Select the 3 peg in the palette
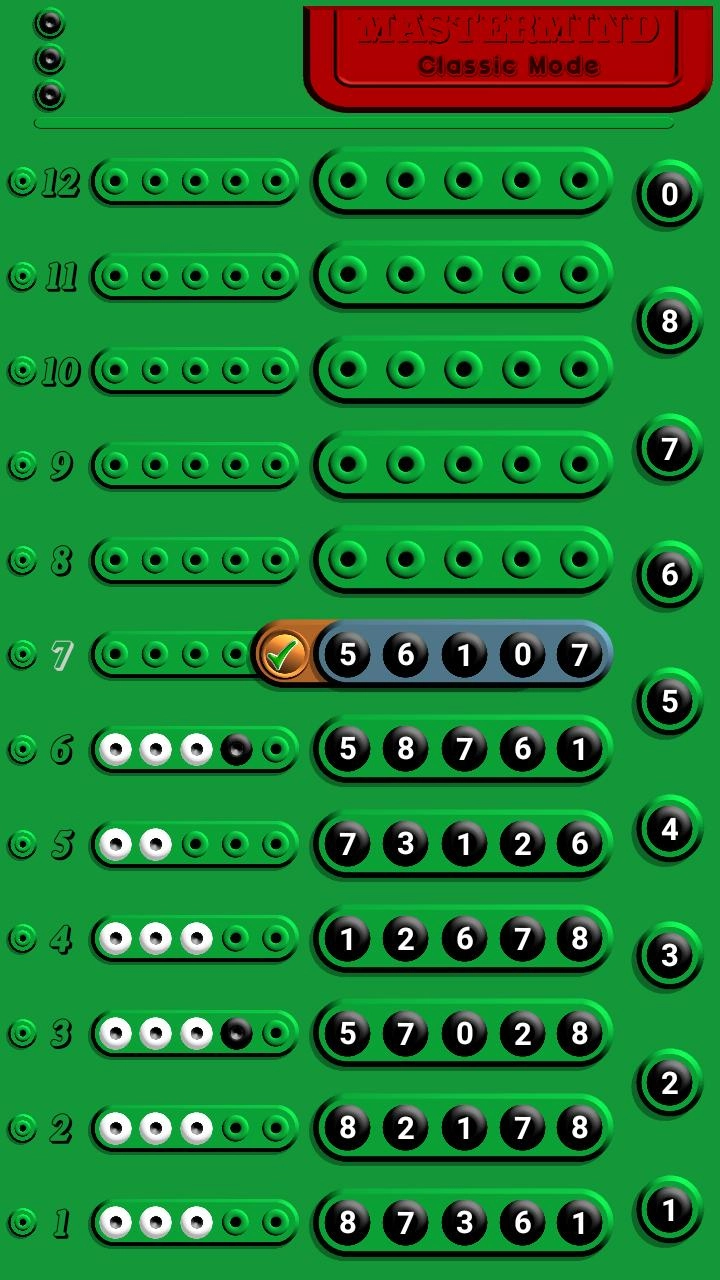Image resolution: width=720 pixels, height=1280 pixels. click(x=669, y=956)
